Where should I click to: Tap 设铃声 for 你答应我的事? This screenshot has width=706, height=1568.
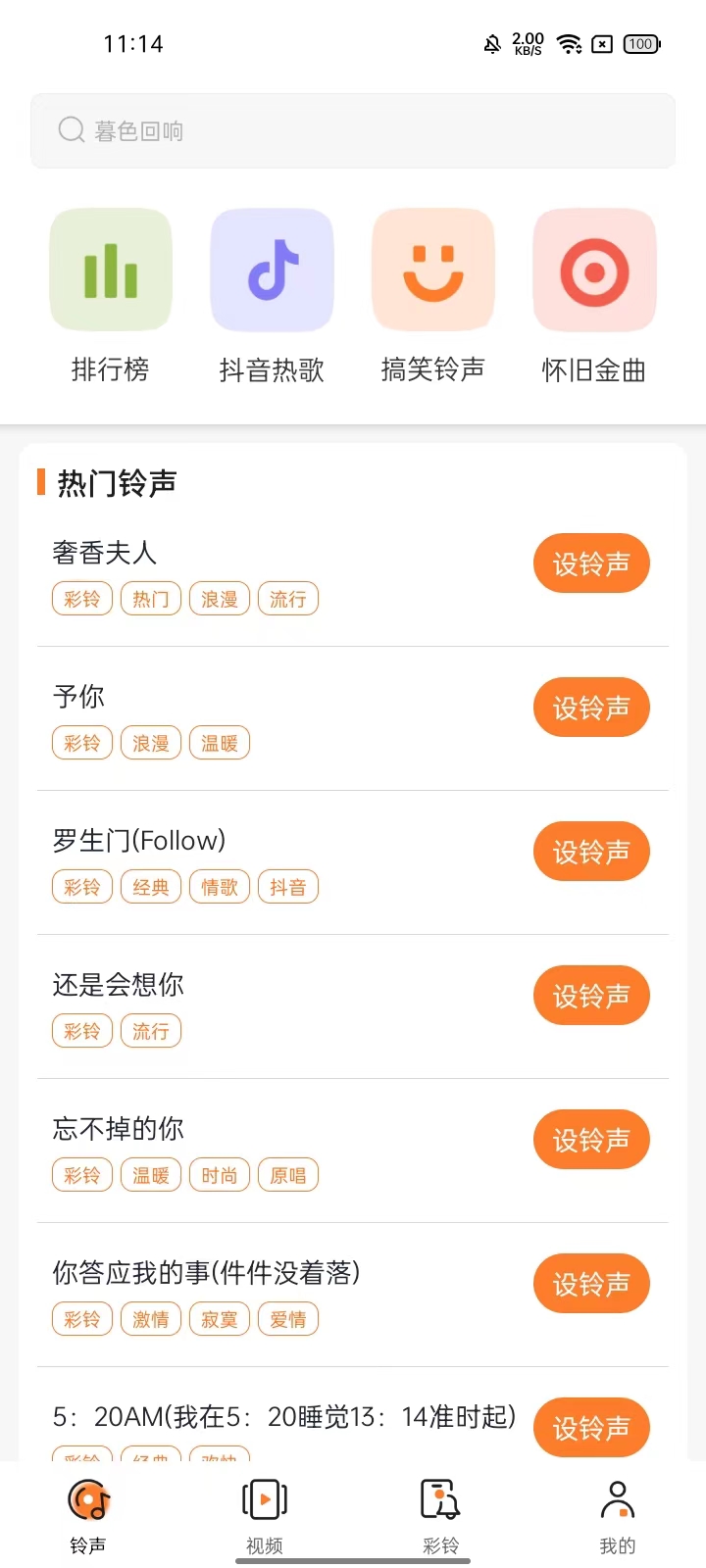pos(591,1284)
